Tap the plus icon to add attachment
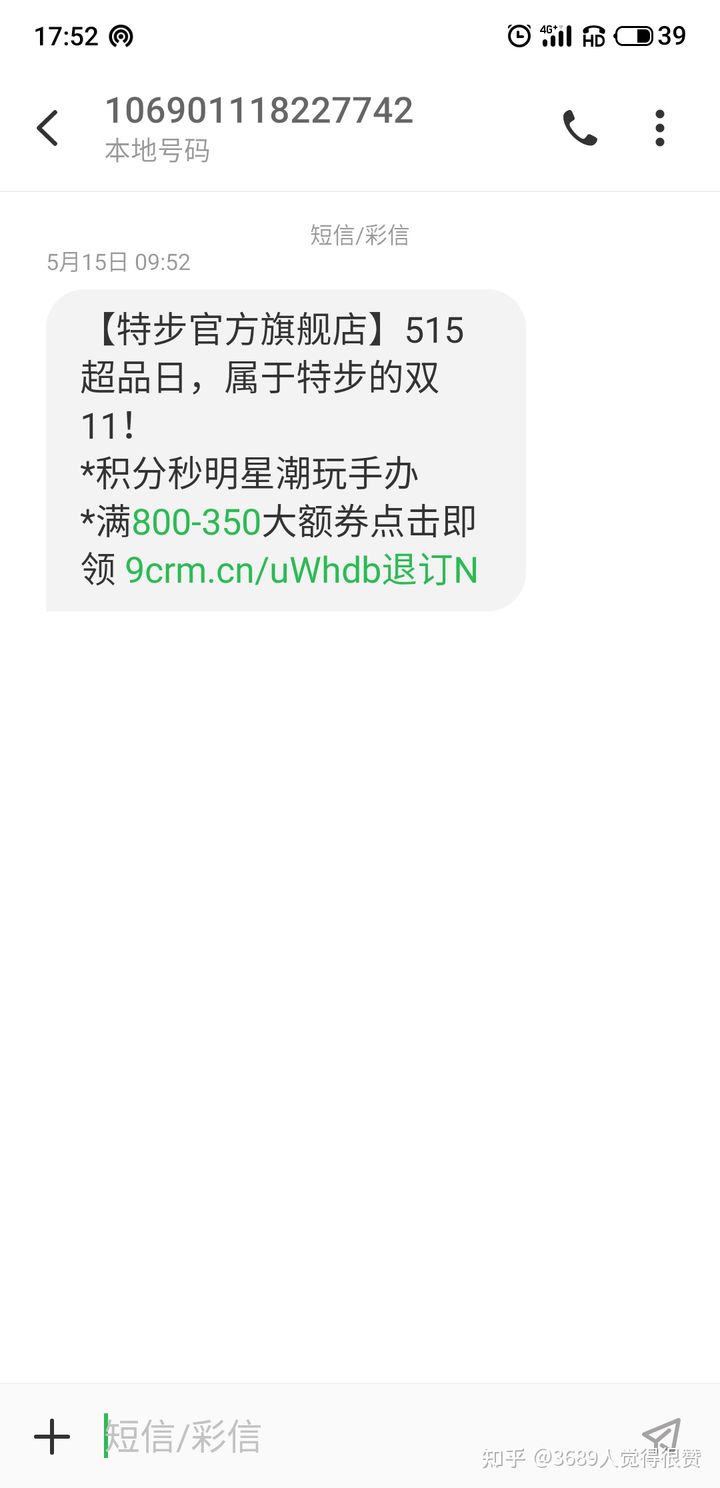Image resolution: width=720 pixels, height=1488 pixels. pos(52,1437)
